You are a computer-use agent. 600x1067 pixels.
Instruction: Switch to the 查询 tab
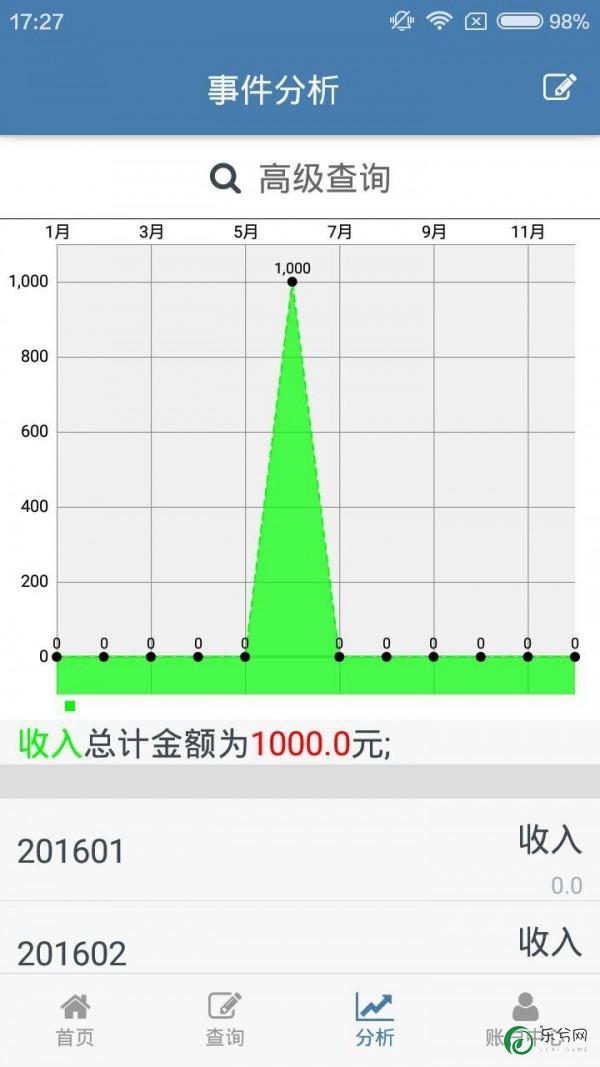(x=225, y=1020)
